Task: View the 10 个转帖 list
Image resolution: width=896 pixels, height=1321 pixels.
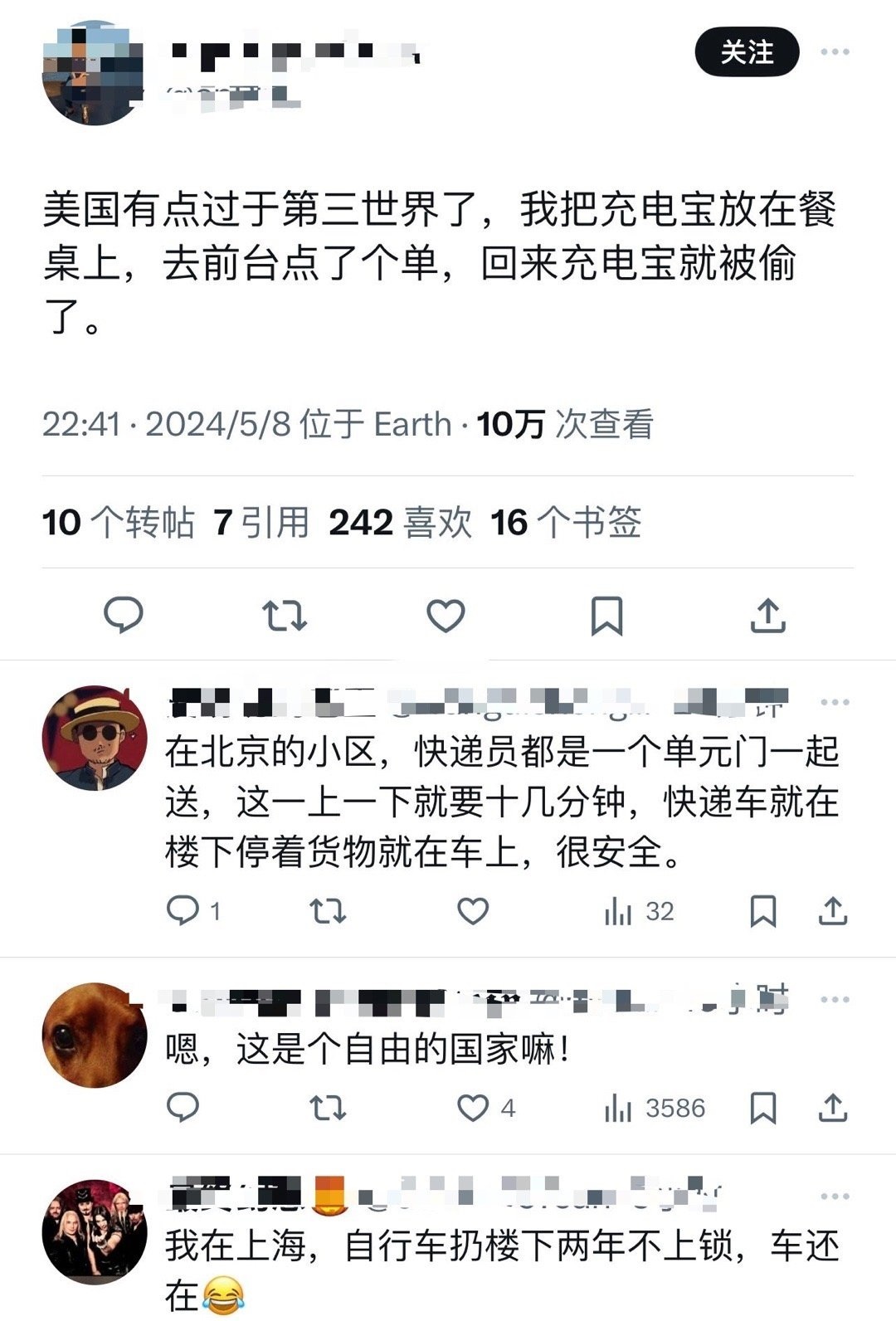Action: [x=119, y=523]
